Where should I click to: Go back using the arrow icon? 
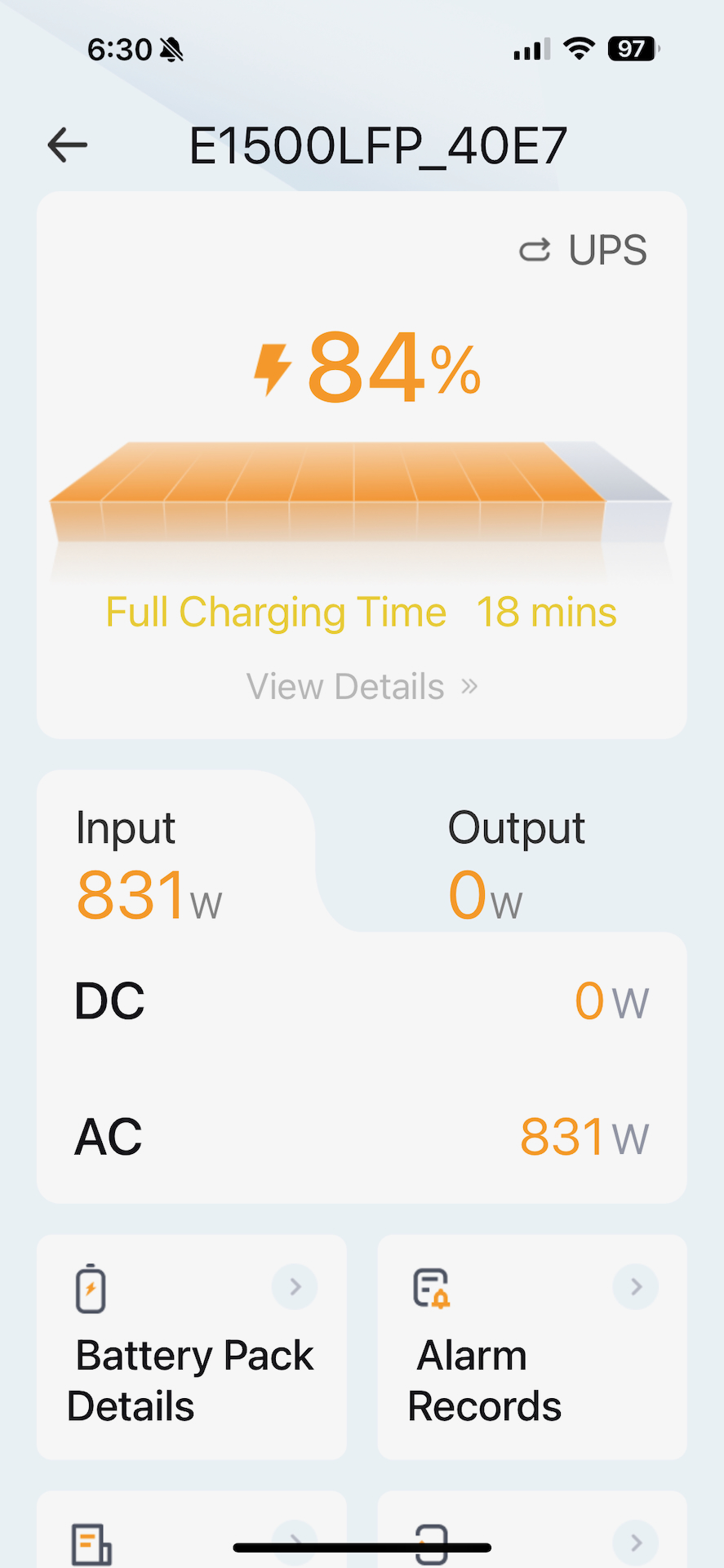[x=68, y=145]
